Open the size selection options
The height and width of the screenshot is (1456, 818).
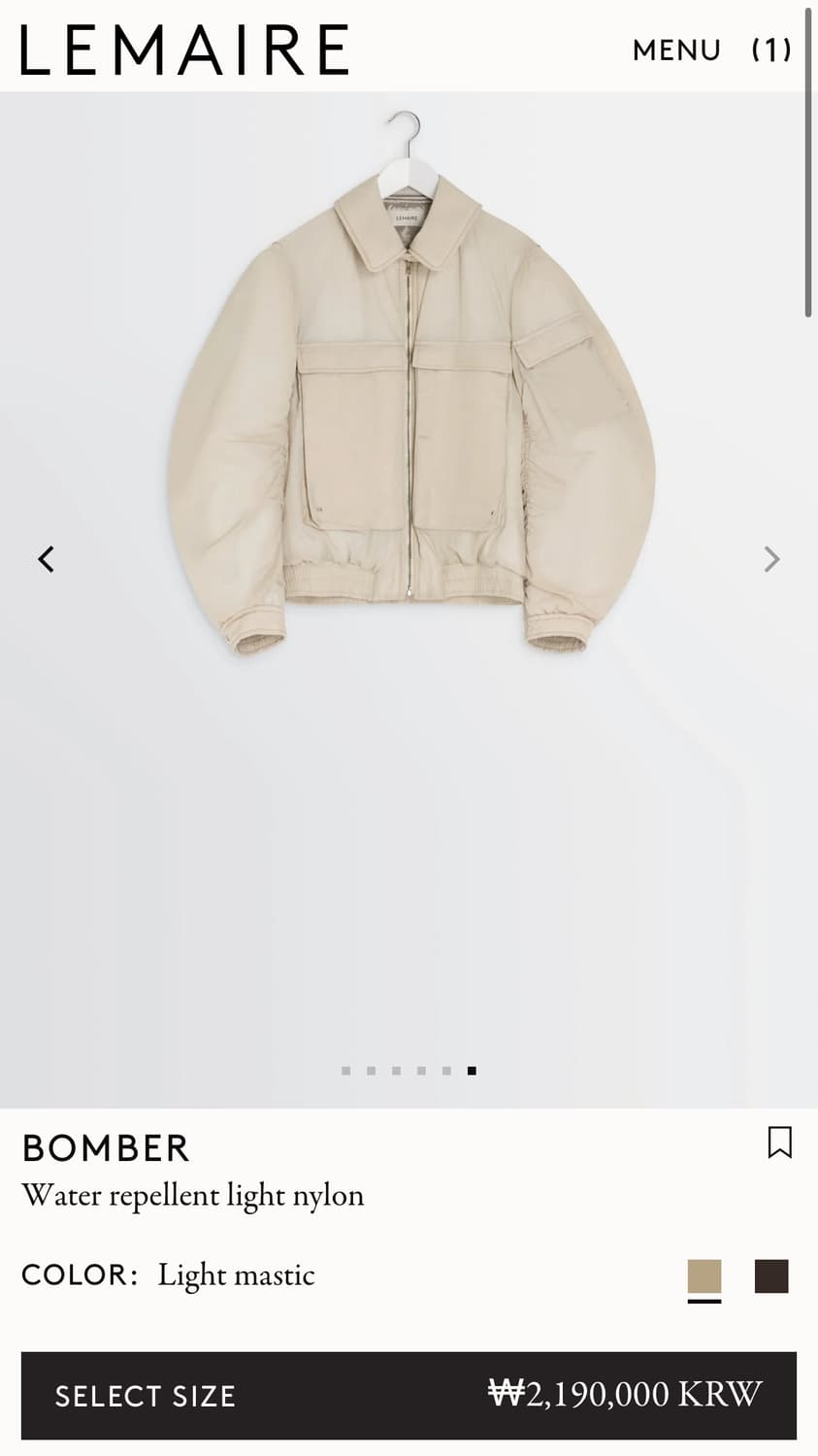coord(146,1396)
